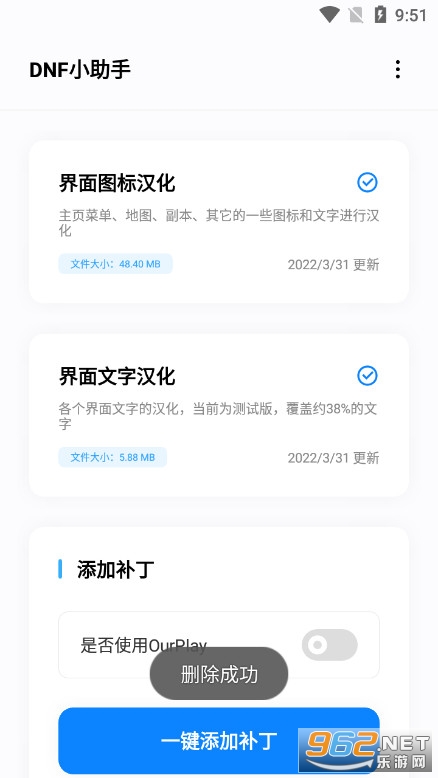Open the 界面图标汉化 card

(x=219, y=221)
